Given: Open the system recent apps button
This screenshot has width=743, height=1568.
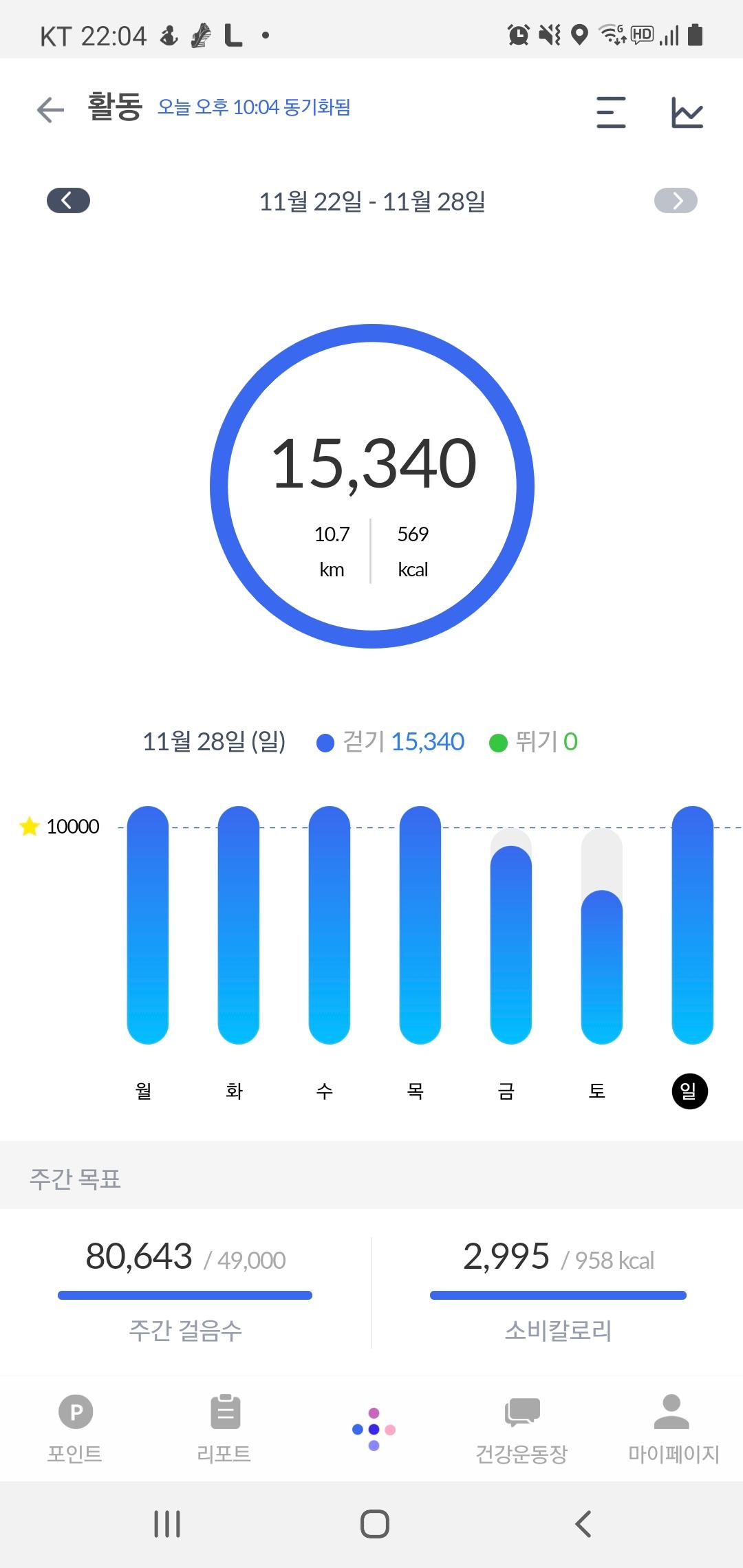Looking at the screenshot, I should [x=167, y=1524].
